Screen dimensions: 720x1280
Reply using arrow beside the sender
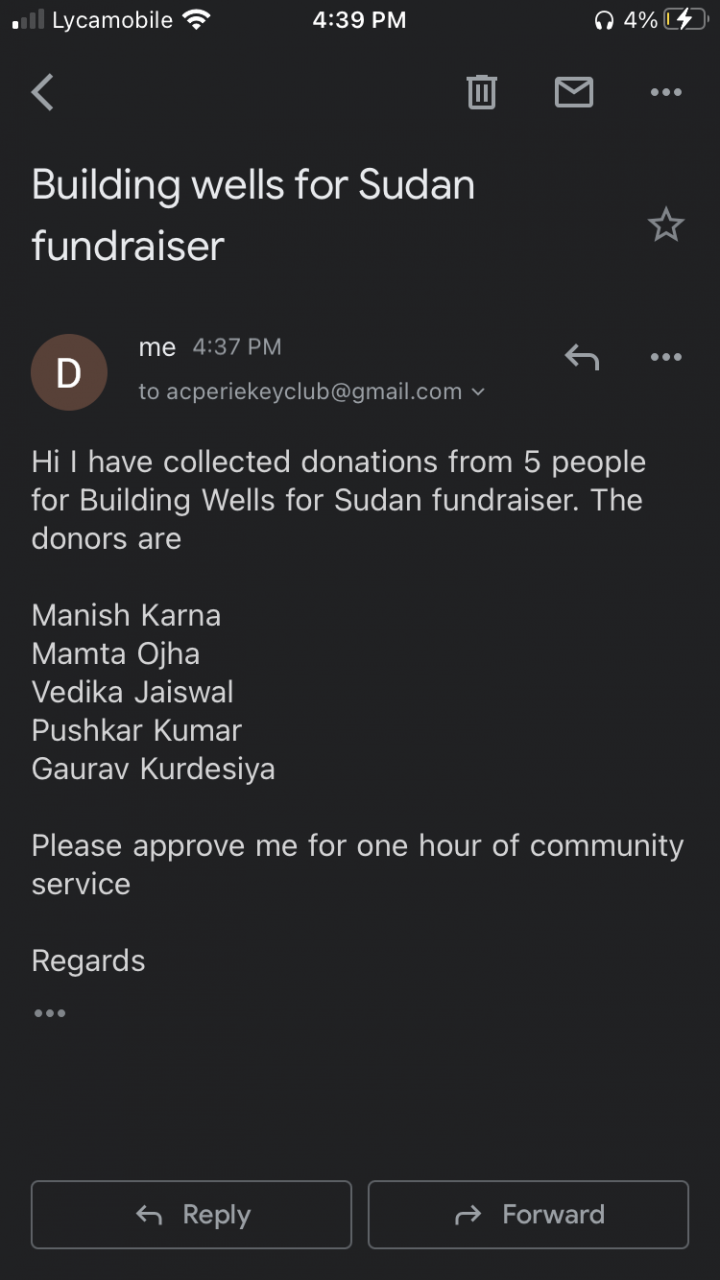(x=581, y=357)
